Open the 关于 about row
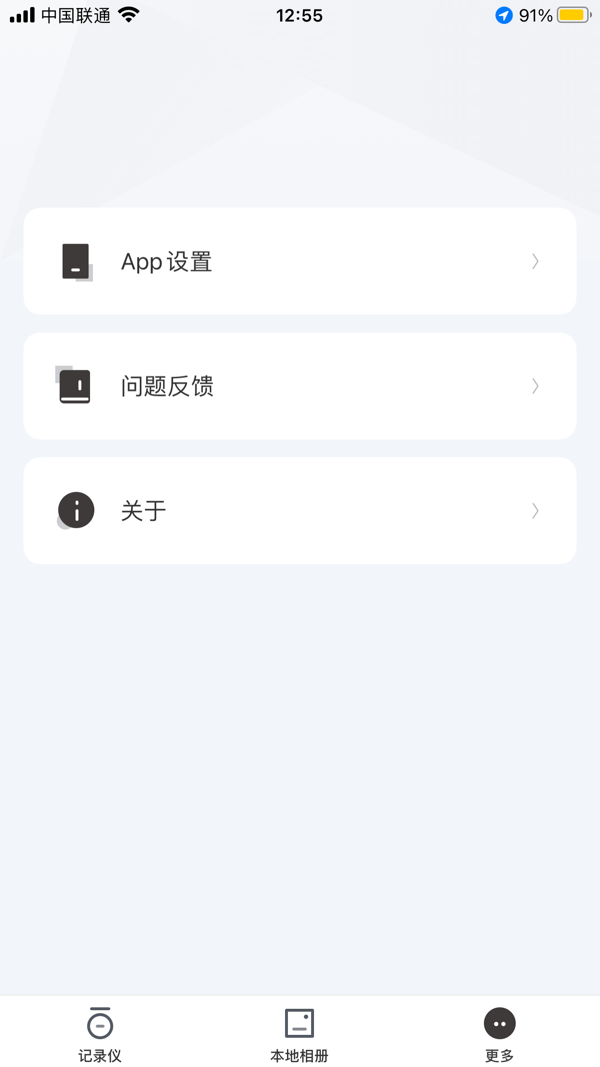 pyautogui.click(x=300, y=510)
